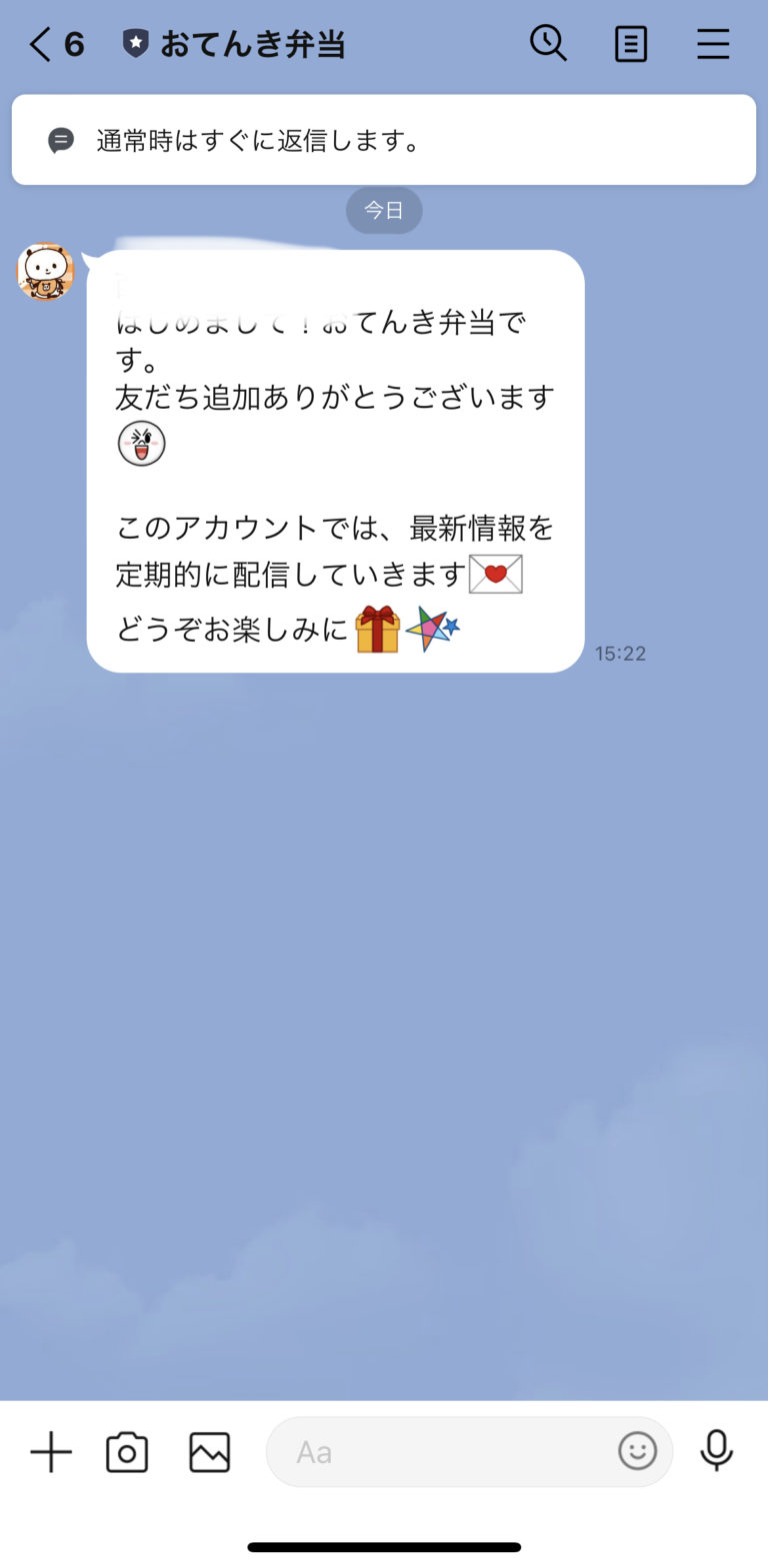Search within this chat
Screen dimensions: 768x1568
548,44
